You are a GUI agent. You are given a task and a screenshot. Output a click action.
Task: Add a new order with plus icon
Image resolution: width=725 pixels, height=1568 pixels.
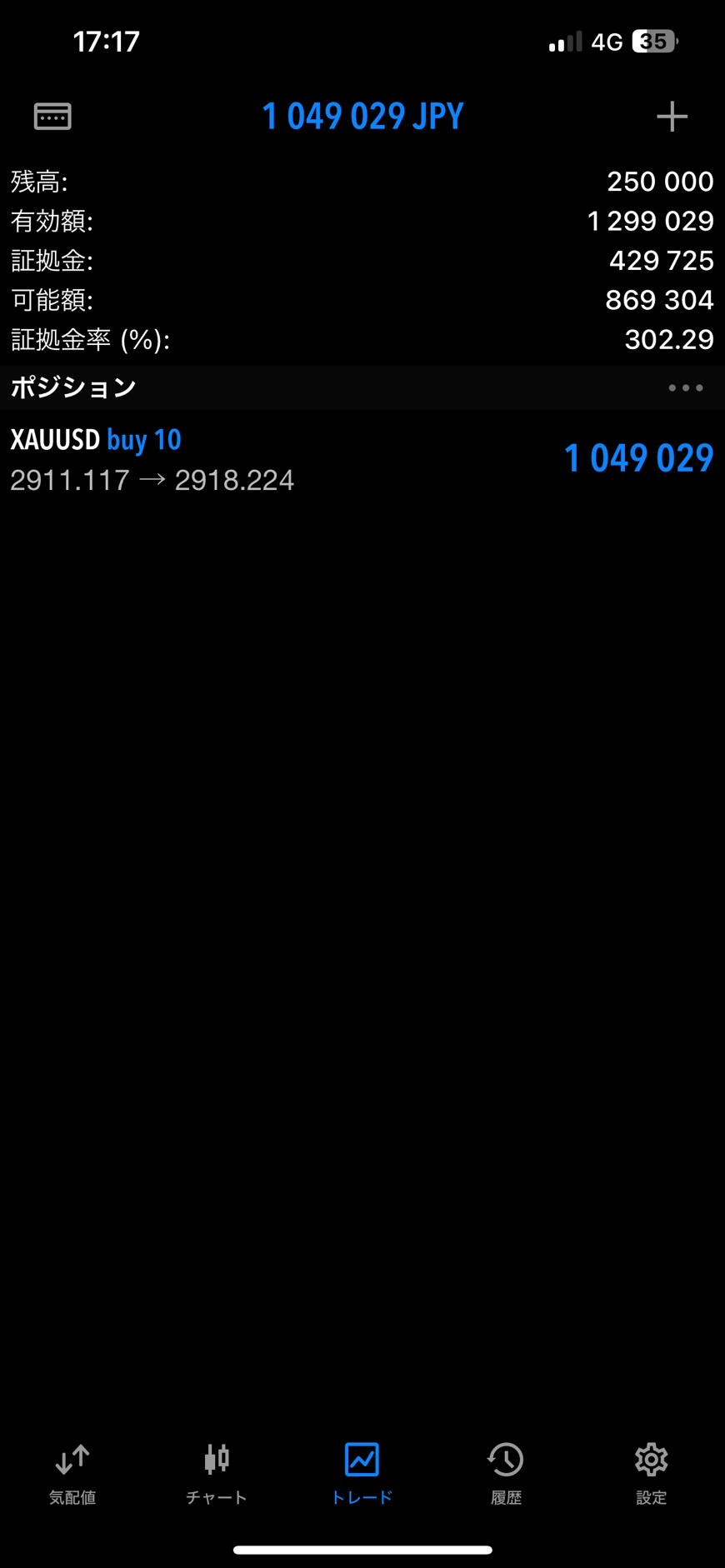click(x=672, y=117)
